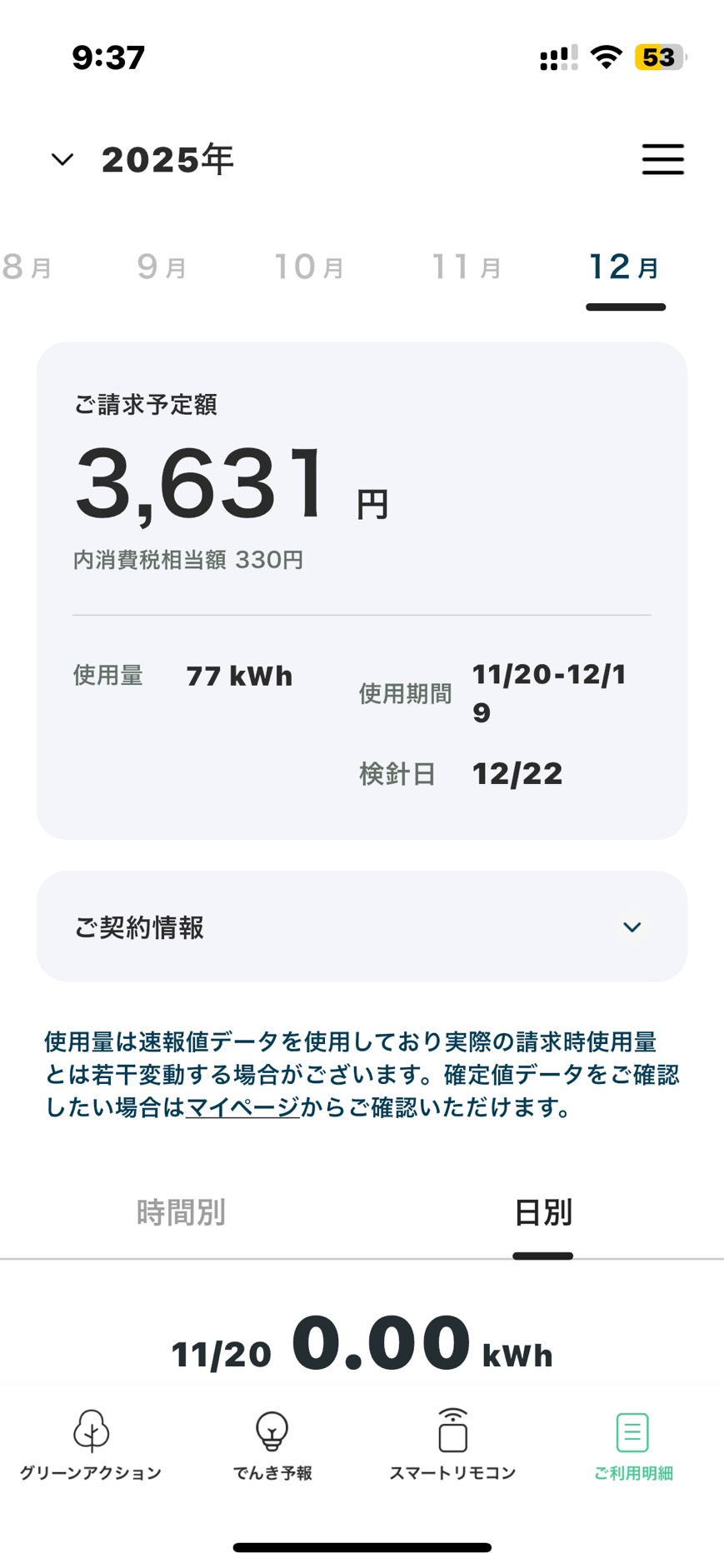The image size is (724, 1568).
Task: Follow the マイページ link
Action: tap(242, 1107)
